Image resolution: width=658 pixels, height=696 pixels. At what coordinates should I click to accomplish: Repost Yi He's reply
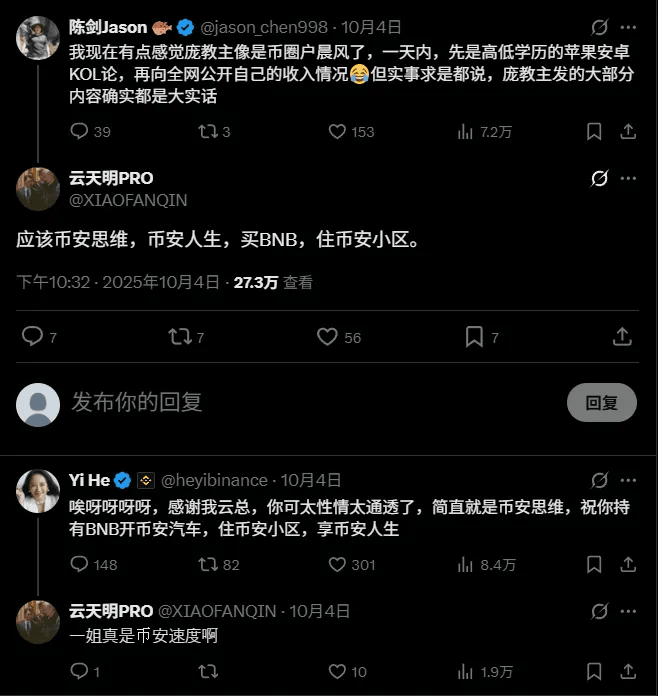[208, 564]
